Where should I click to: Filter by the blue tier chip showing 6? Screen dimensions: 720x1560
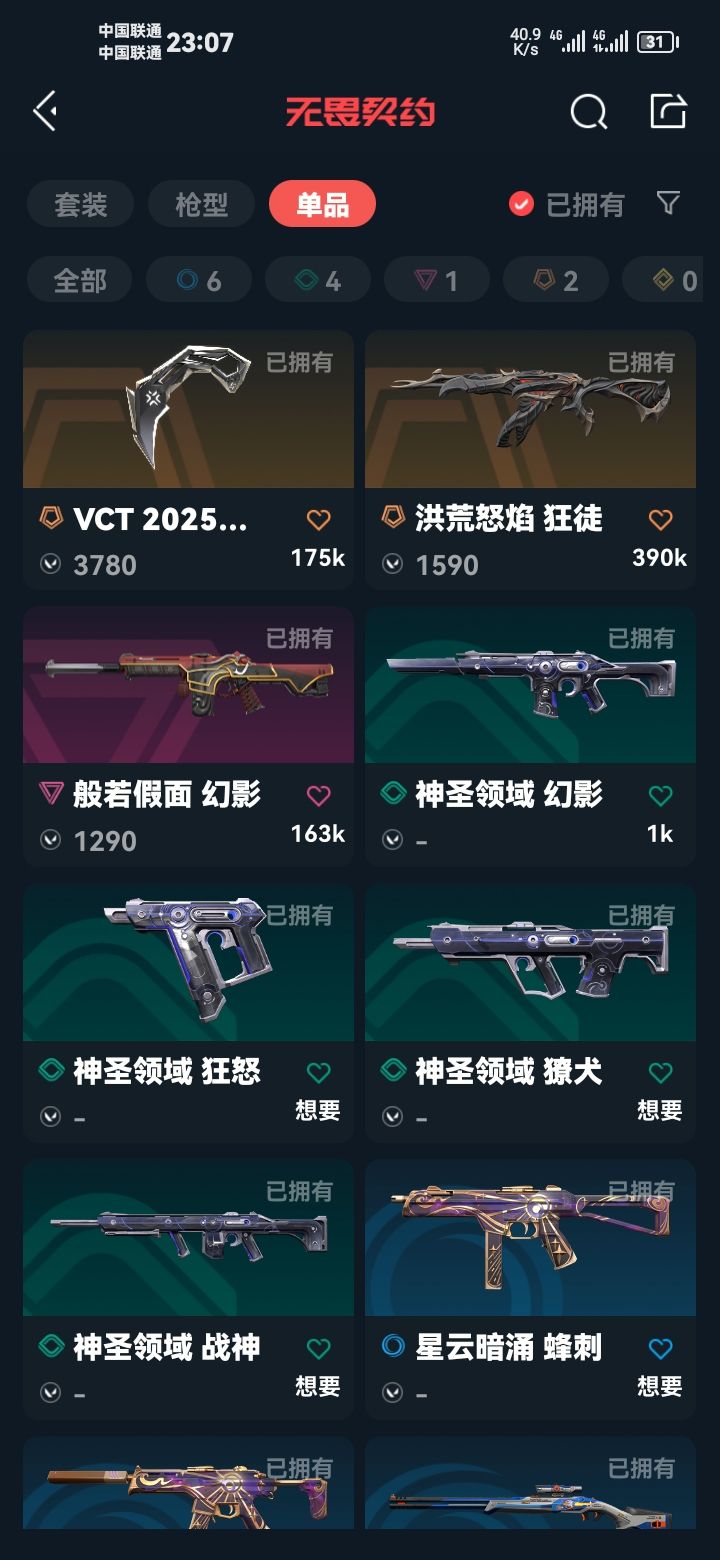tap(199, 280)
